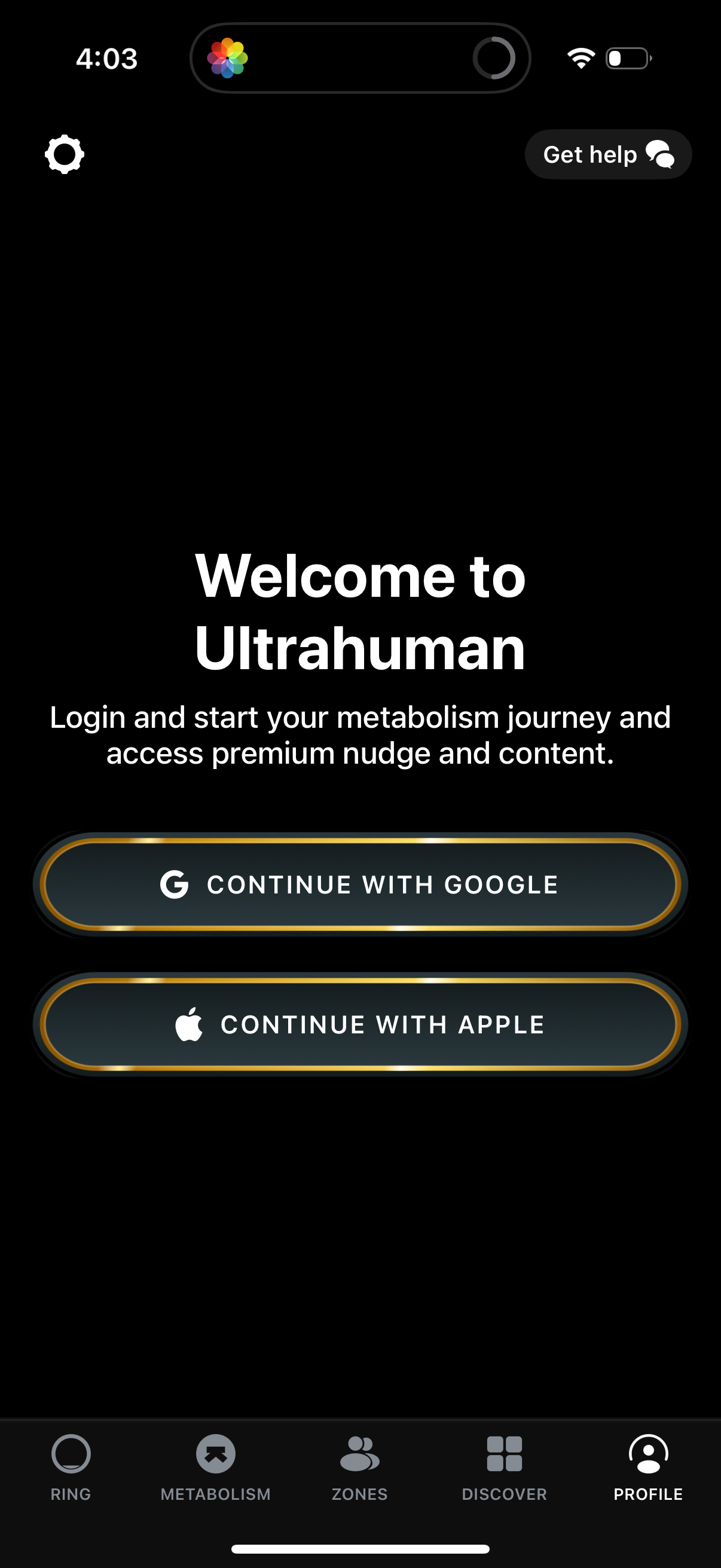Tap the home indicator bar
Image resolution: width=721 pixels, height=1568 pixels.
(x=360, y=1548)
